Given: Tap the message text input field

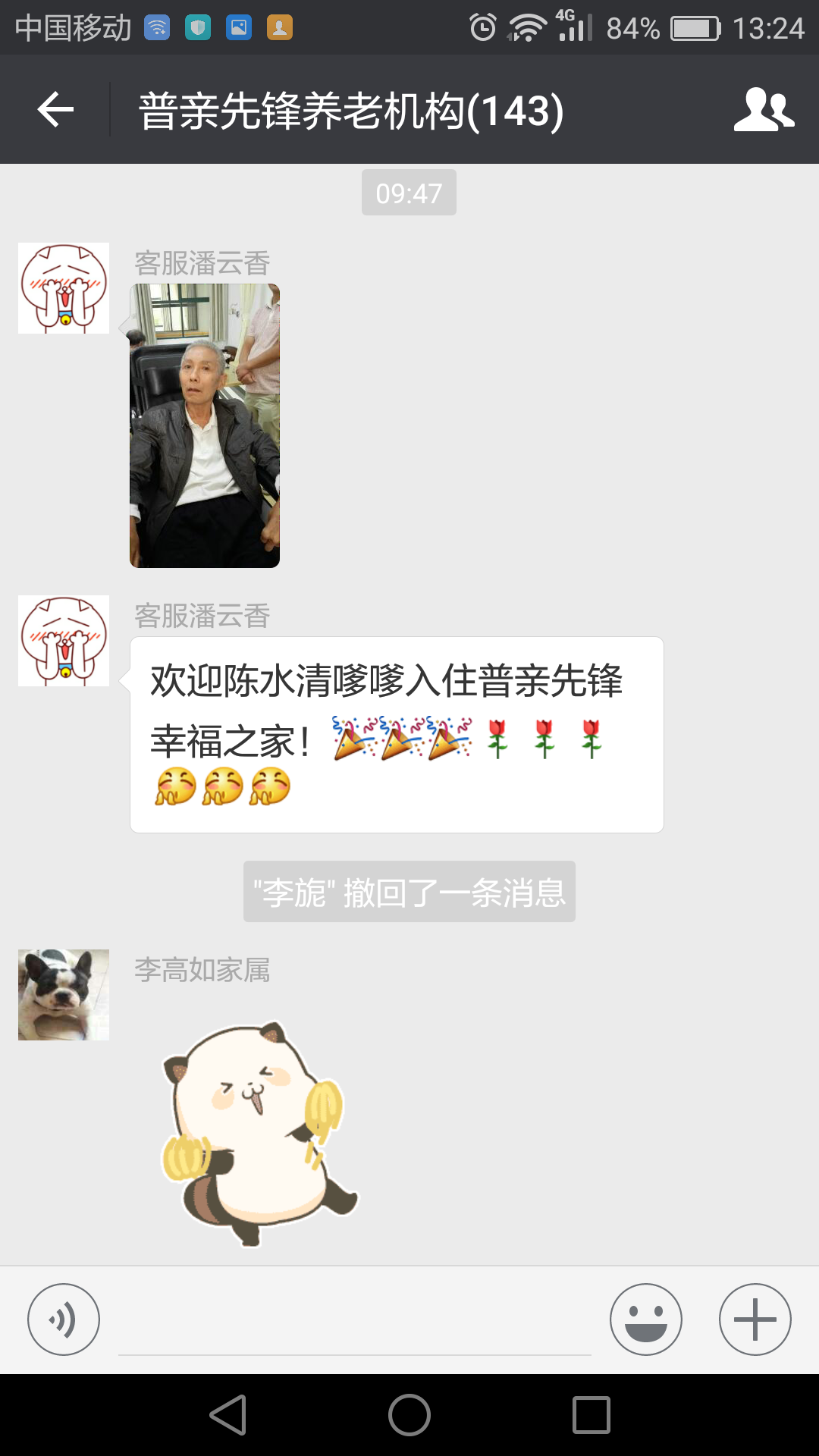Looking at the screenshot, I should 355,1323.
